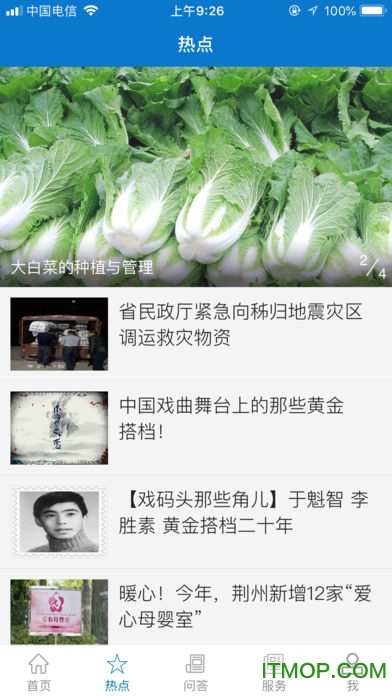Open the 大白菜的种植与管理 banner

196,177
